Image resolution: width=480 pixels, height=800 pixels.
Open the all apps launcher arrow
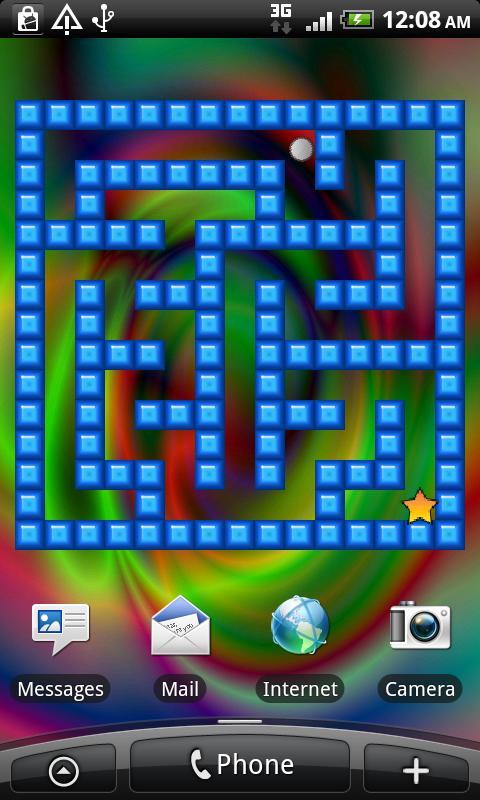(x=64, y=771)
